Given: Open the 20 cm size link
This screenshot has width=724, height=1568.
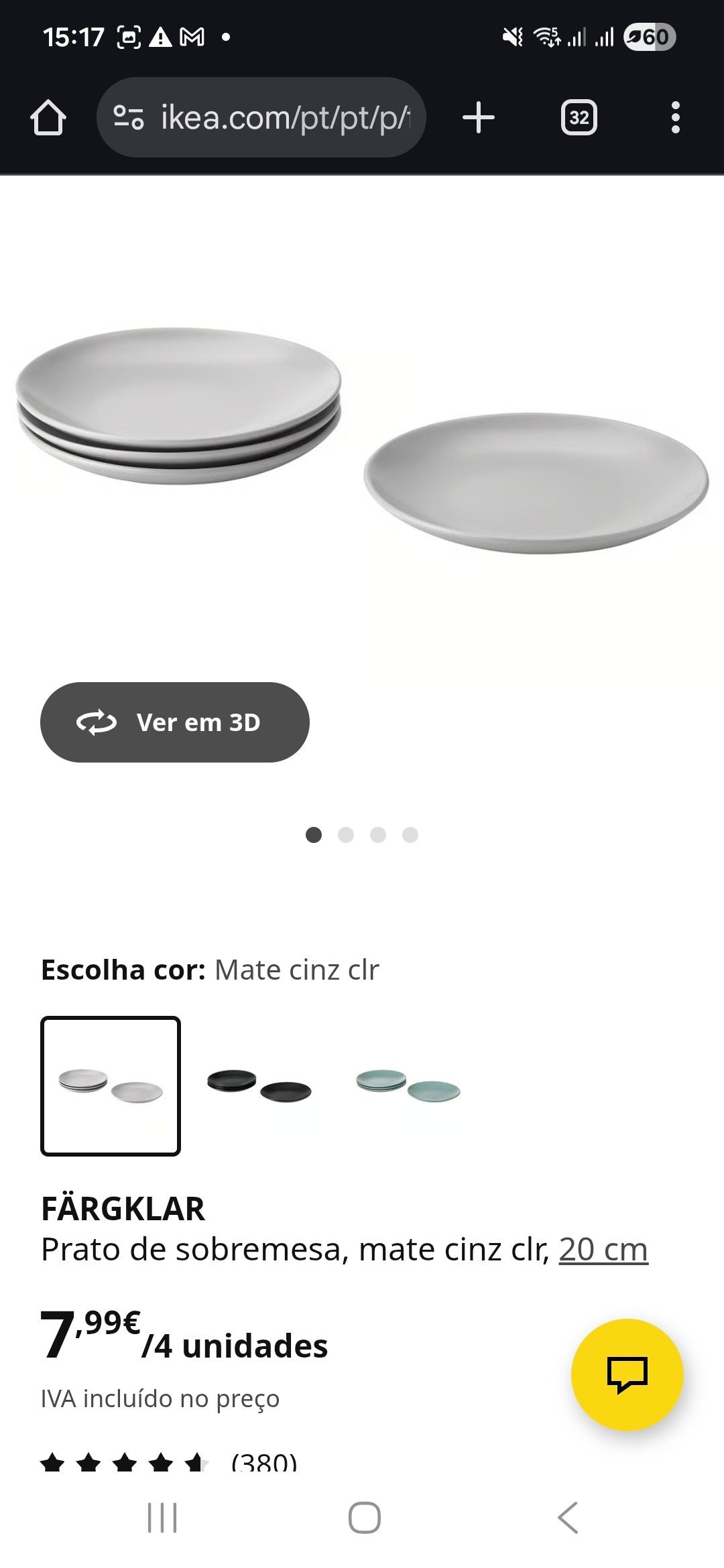Looking at the screenshot, I should tap(603, 1250).
